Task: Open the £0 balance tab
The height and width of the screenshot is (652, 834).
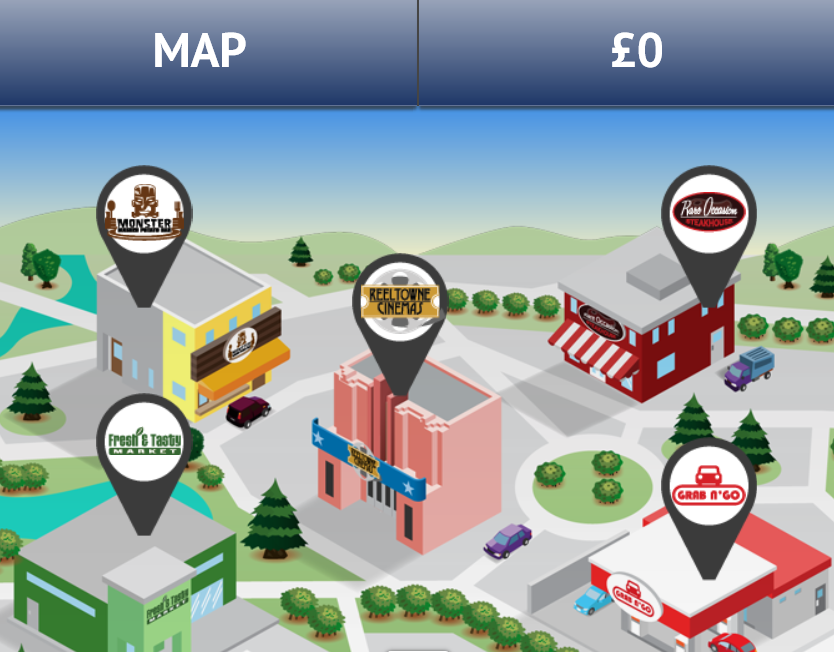Action: (636, 51)
